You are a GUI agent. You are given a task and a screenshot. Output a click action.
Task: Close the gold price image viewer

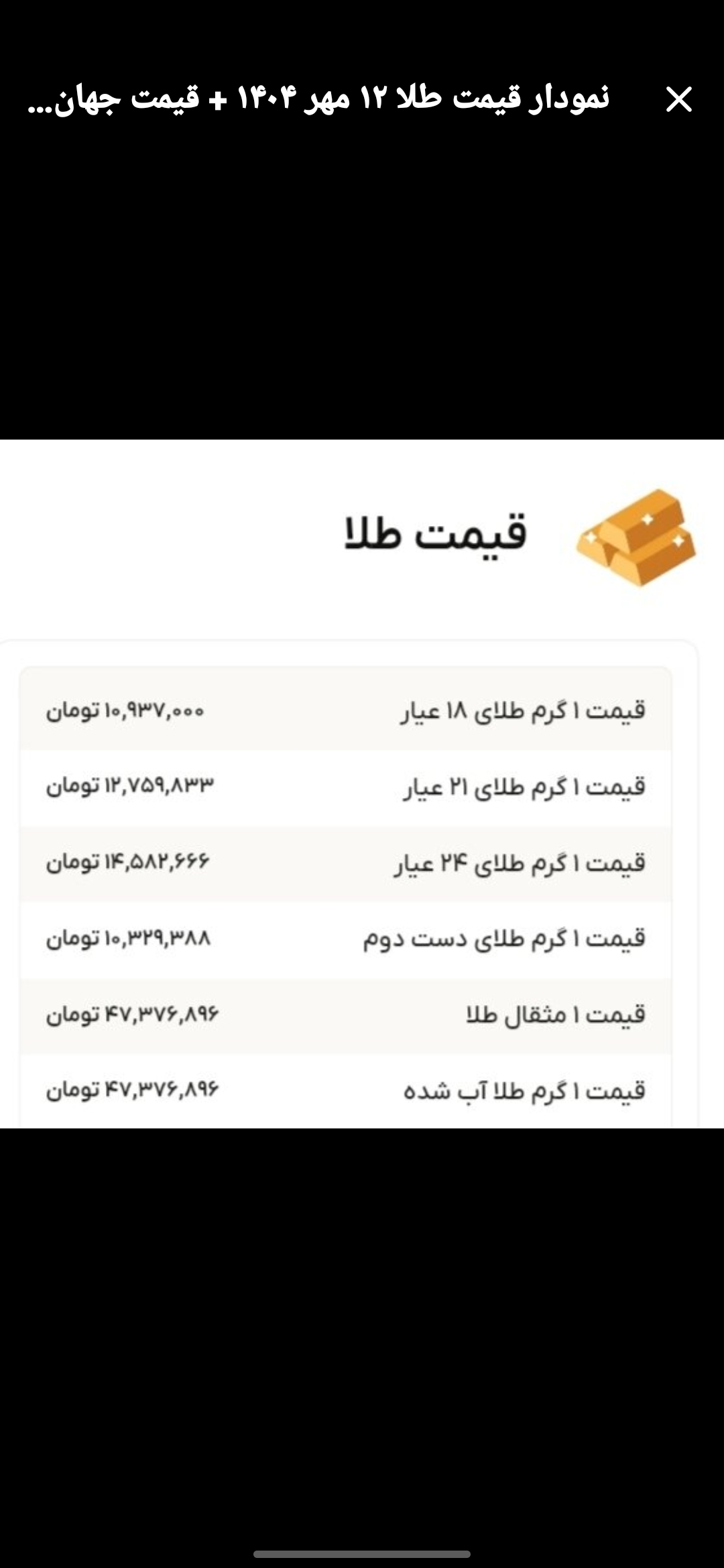point(678,100)
